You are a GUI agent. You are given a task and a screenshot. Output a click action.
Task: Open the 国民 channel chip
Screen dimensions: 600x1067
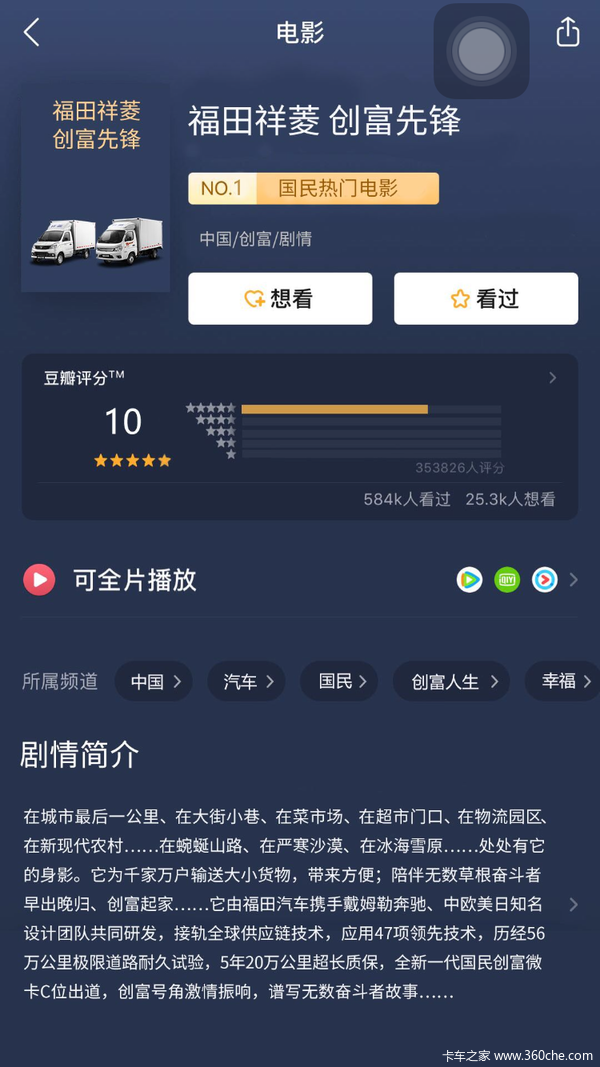[x=341, y=682]
